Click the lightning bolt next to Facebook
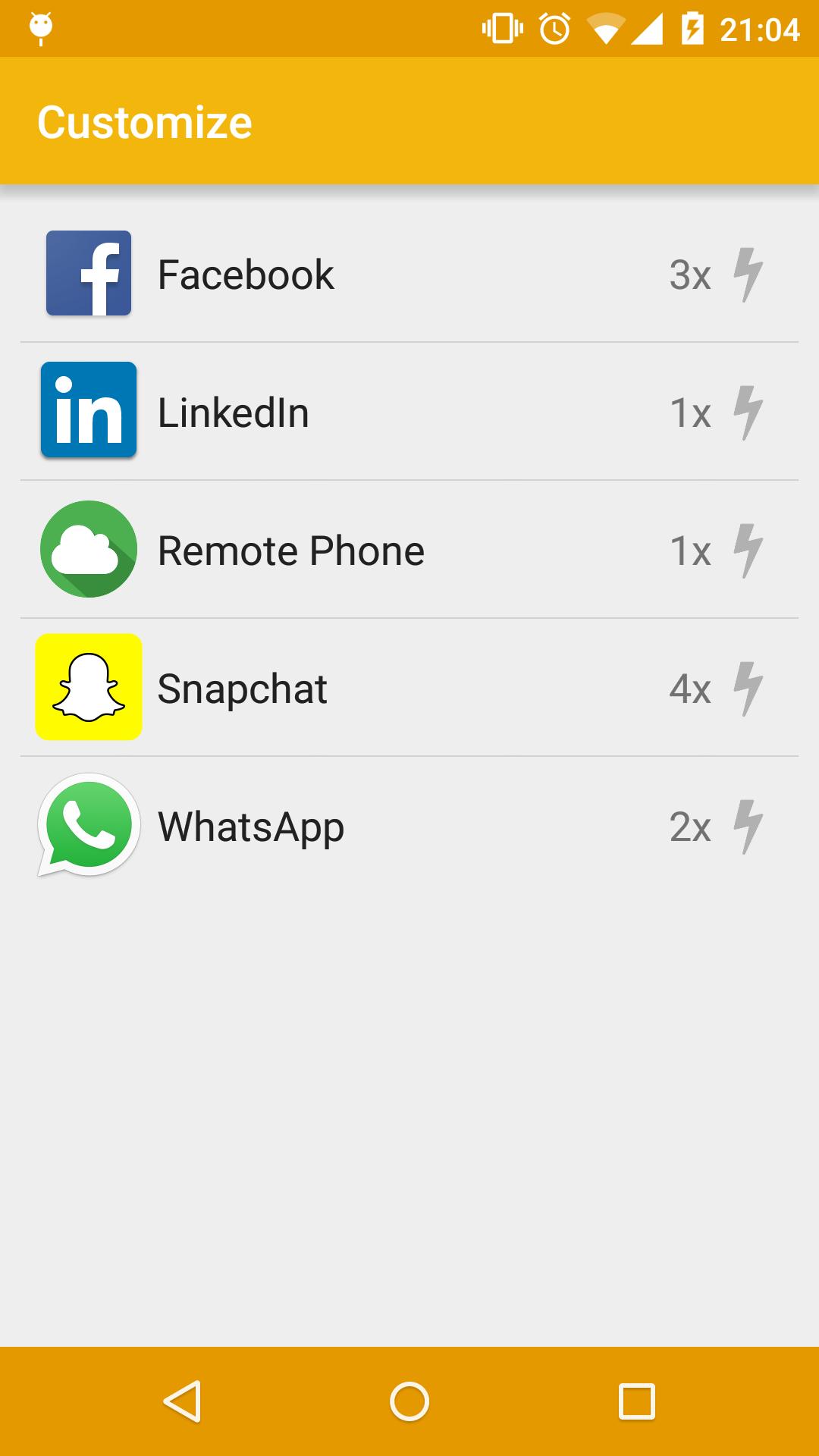The width and height of the screenshot is (819, 1456). coord(749,273)
